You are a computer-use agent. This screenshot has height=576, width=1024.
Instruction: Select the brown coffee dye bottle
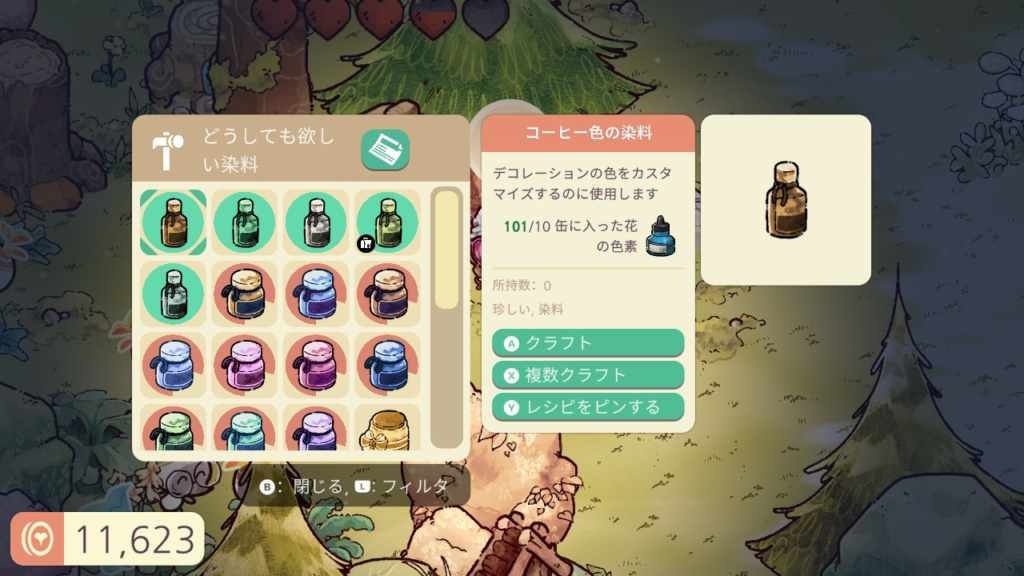173,222
